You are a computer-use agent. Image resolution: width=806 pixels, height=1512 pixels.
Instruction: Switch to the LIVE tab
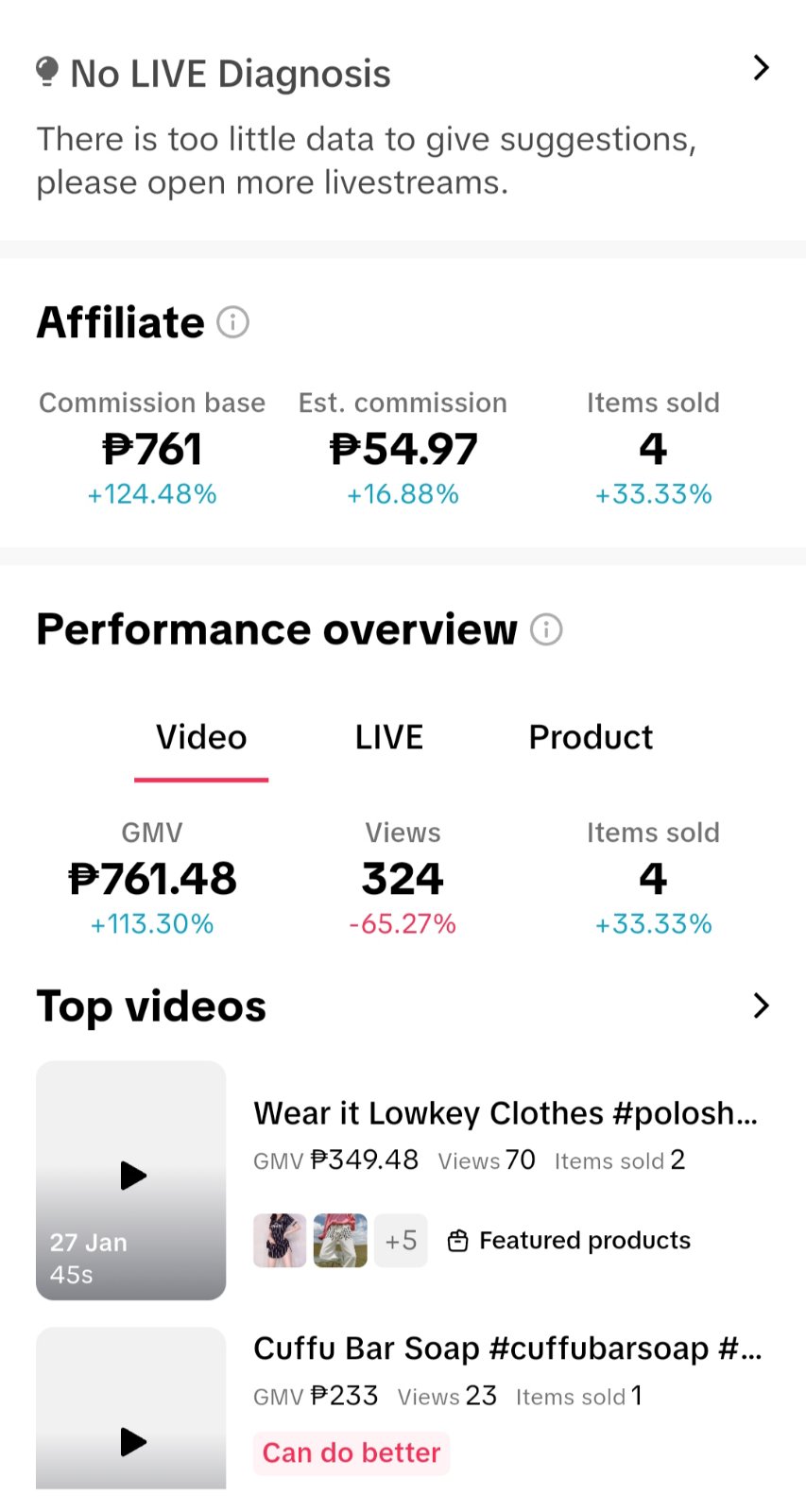[x=388, y=737]
